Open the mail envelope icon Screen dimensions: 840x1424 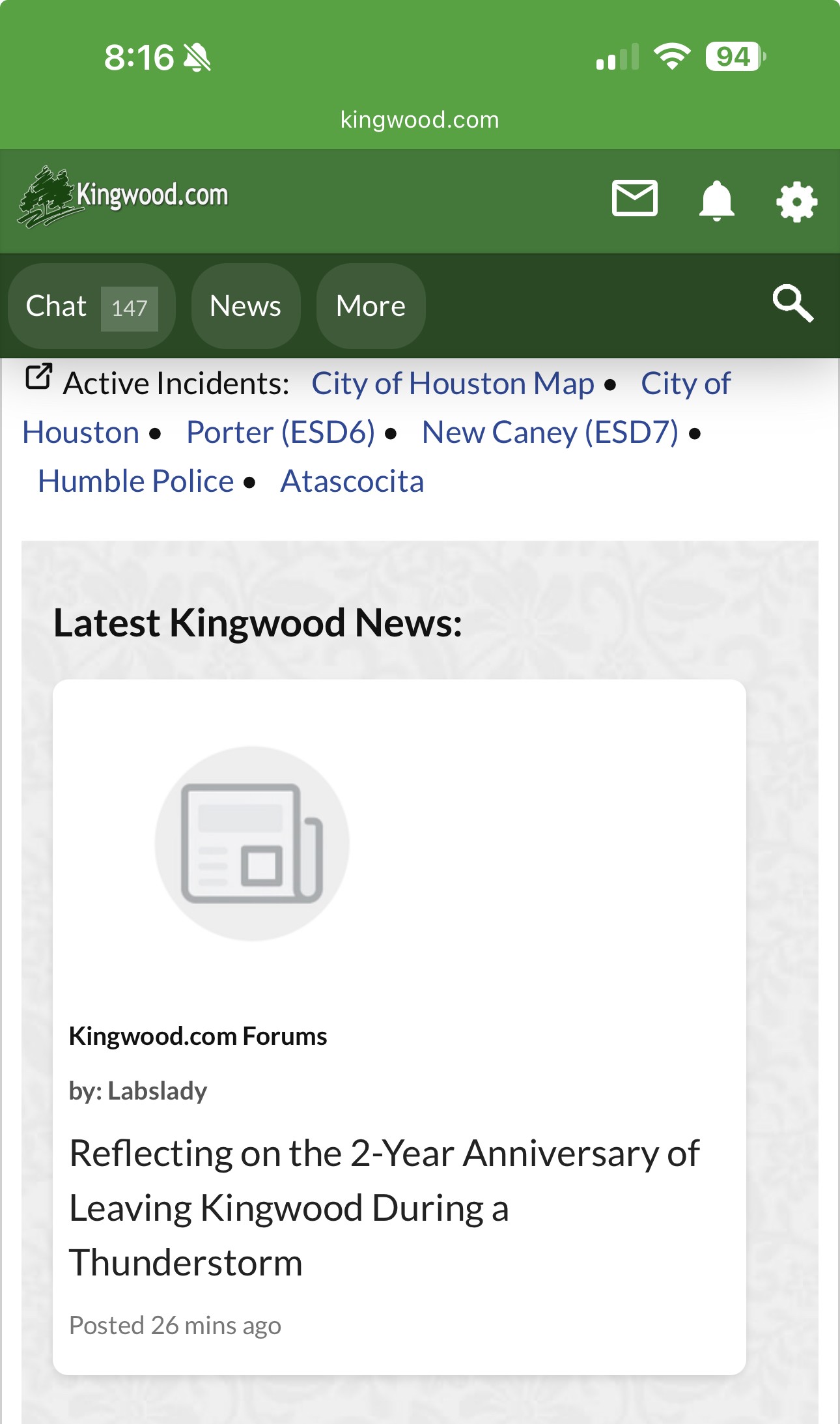[634, 198]
